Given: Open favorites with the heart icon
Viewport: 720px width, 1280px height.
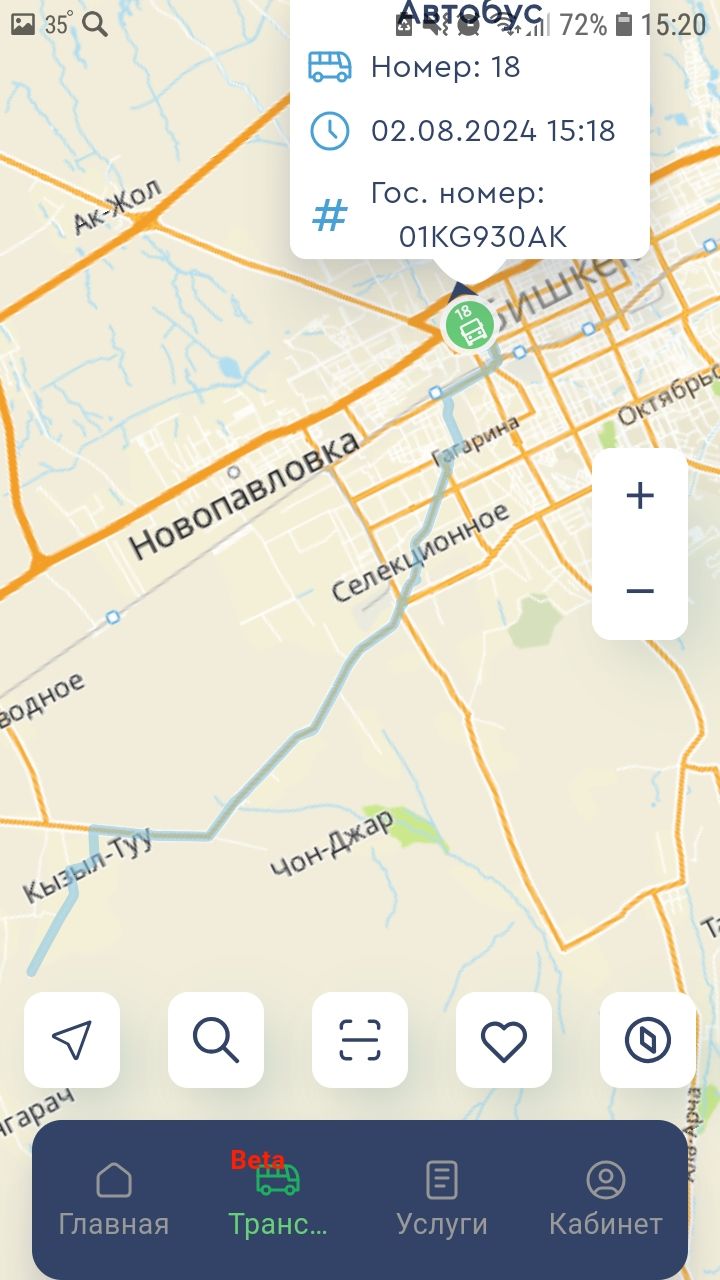Looking at the screenshot, I should pyautogui.click(x=504, y=1040).
